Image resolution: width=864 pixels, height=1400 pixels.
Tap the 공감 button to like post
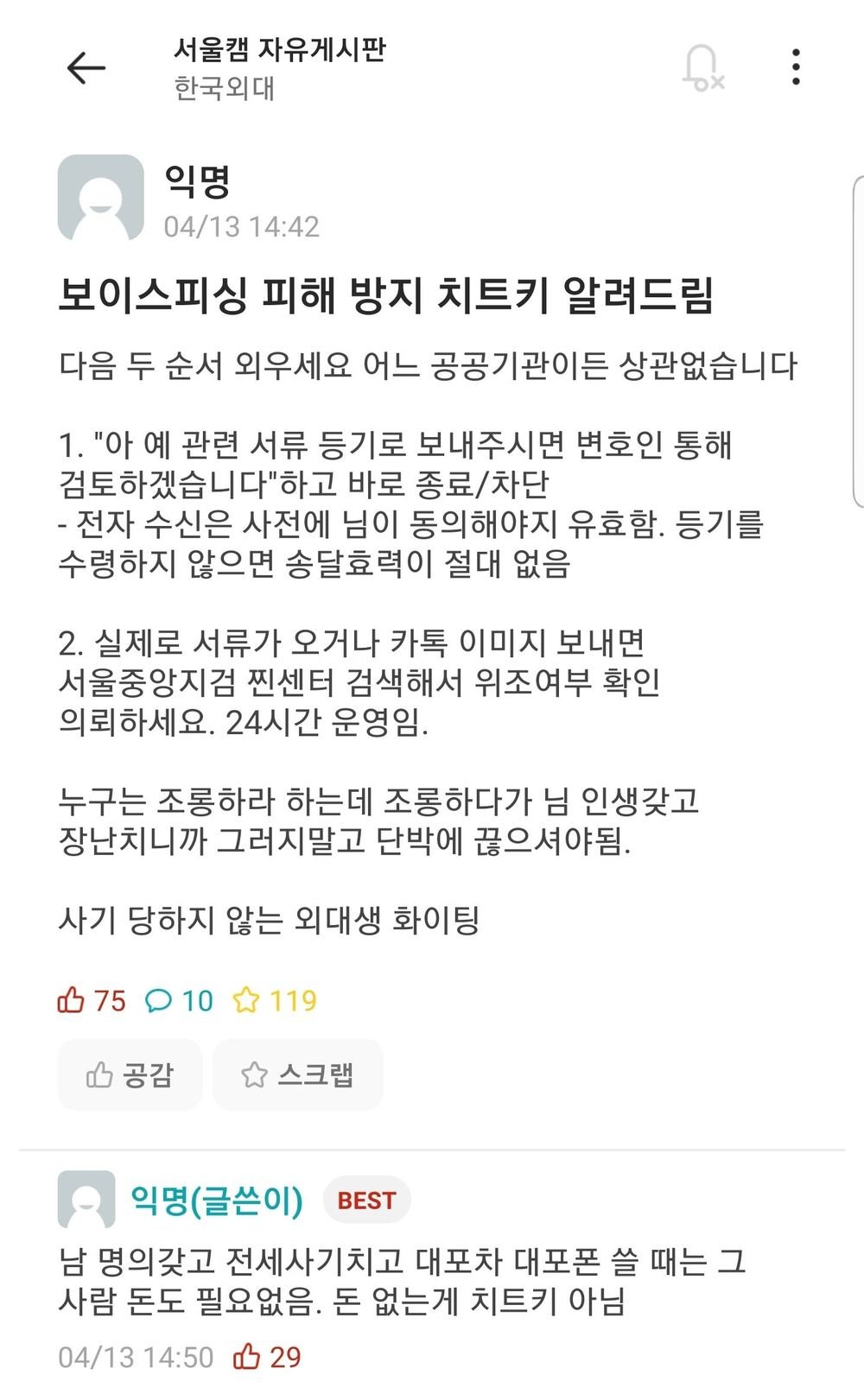(x=130, y=1075)
